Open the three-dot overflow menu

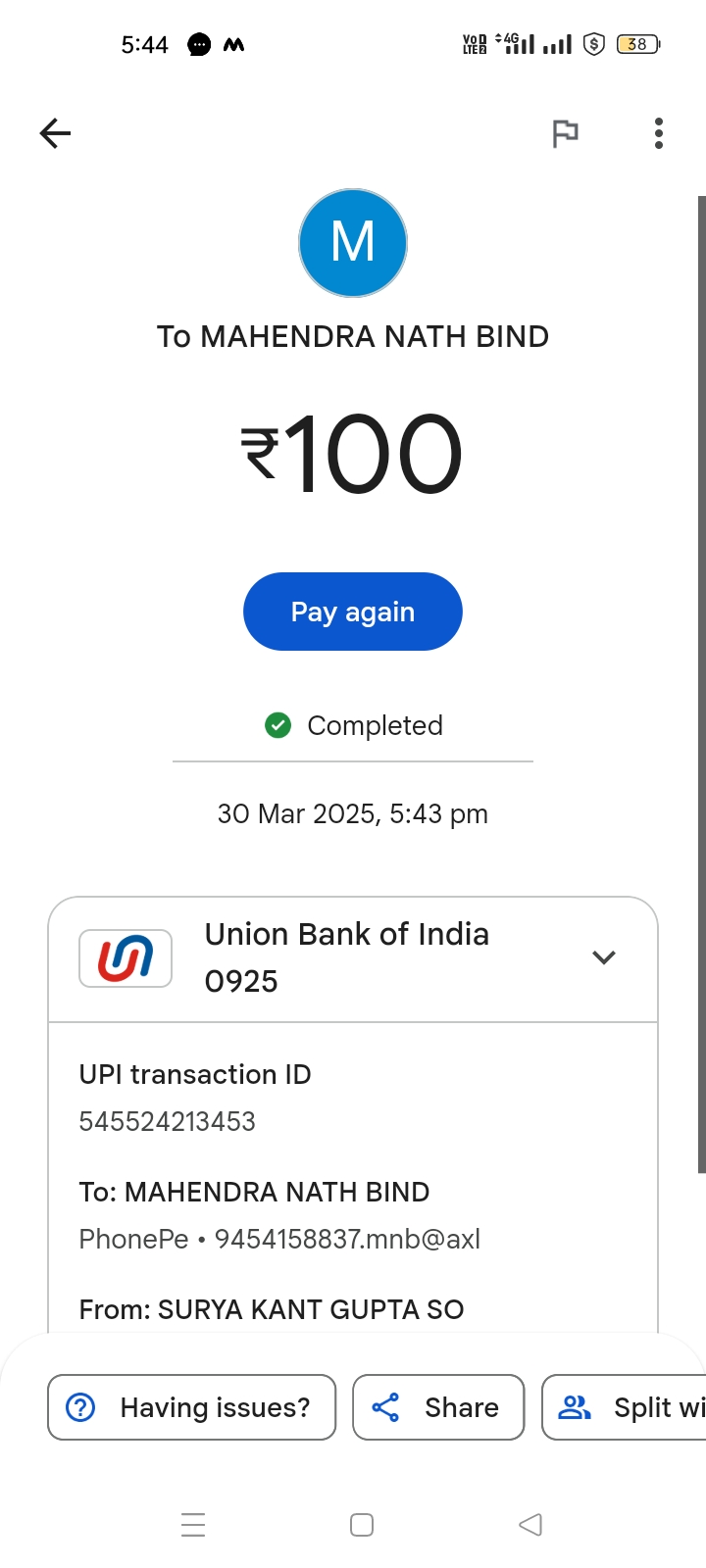(x=658, y=133)
